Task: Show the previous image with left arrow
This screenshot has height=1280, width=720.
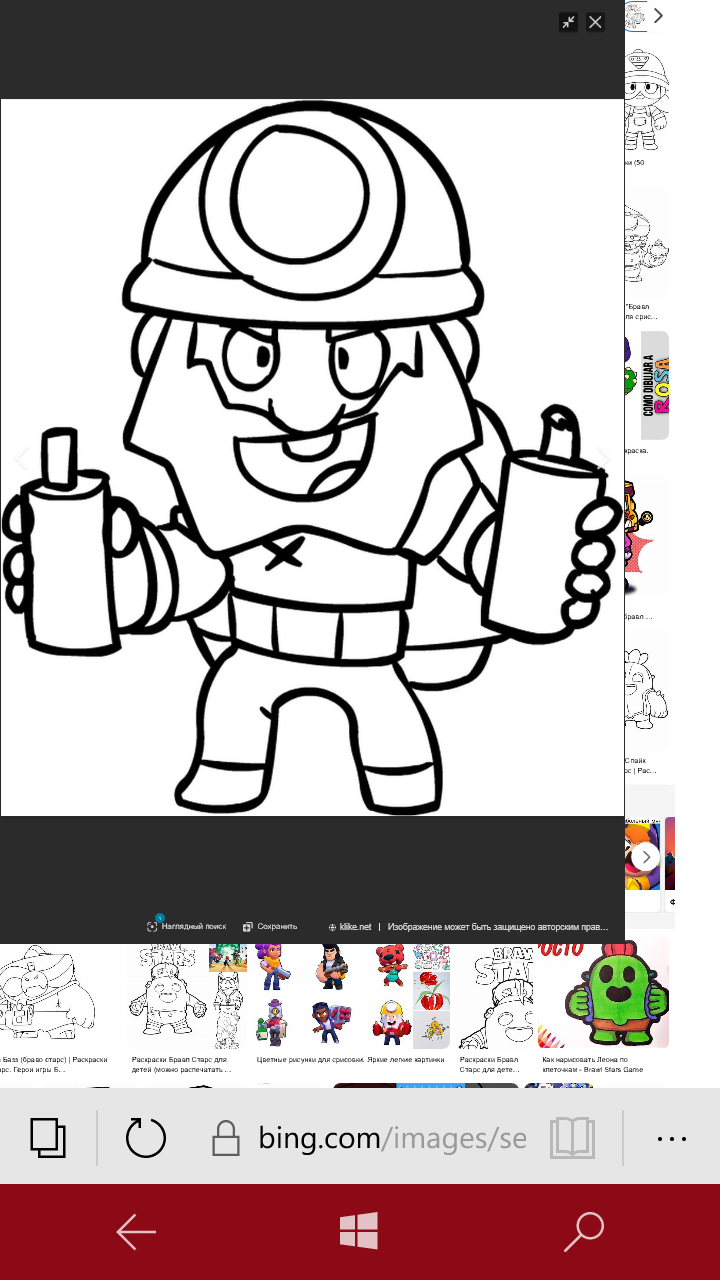Action: click(22, 460)
